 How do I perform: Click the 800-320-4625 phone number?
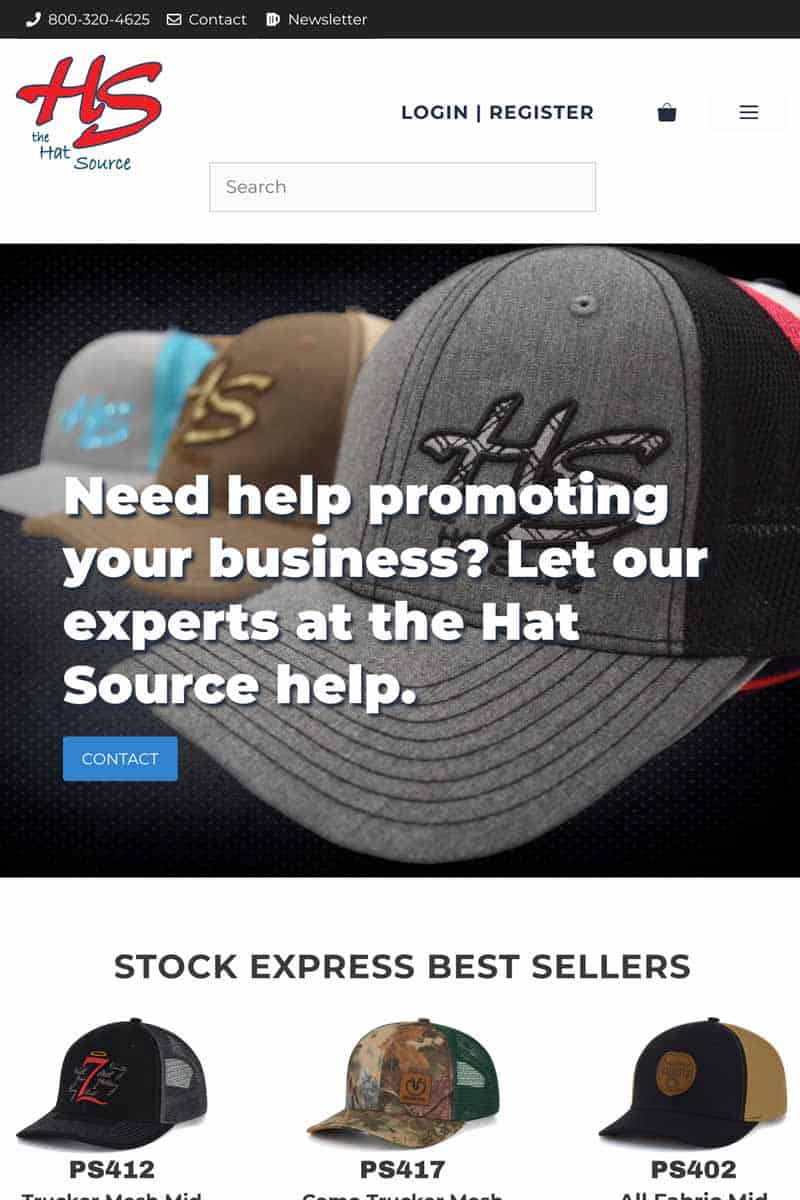tap(100, 18)
